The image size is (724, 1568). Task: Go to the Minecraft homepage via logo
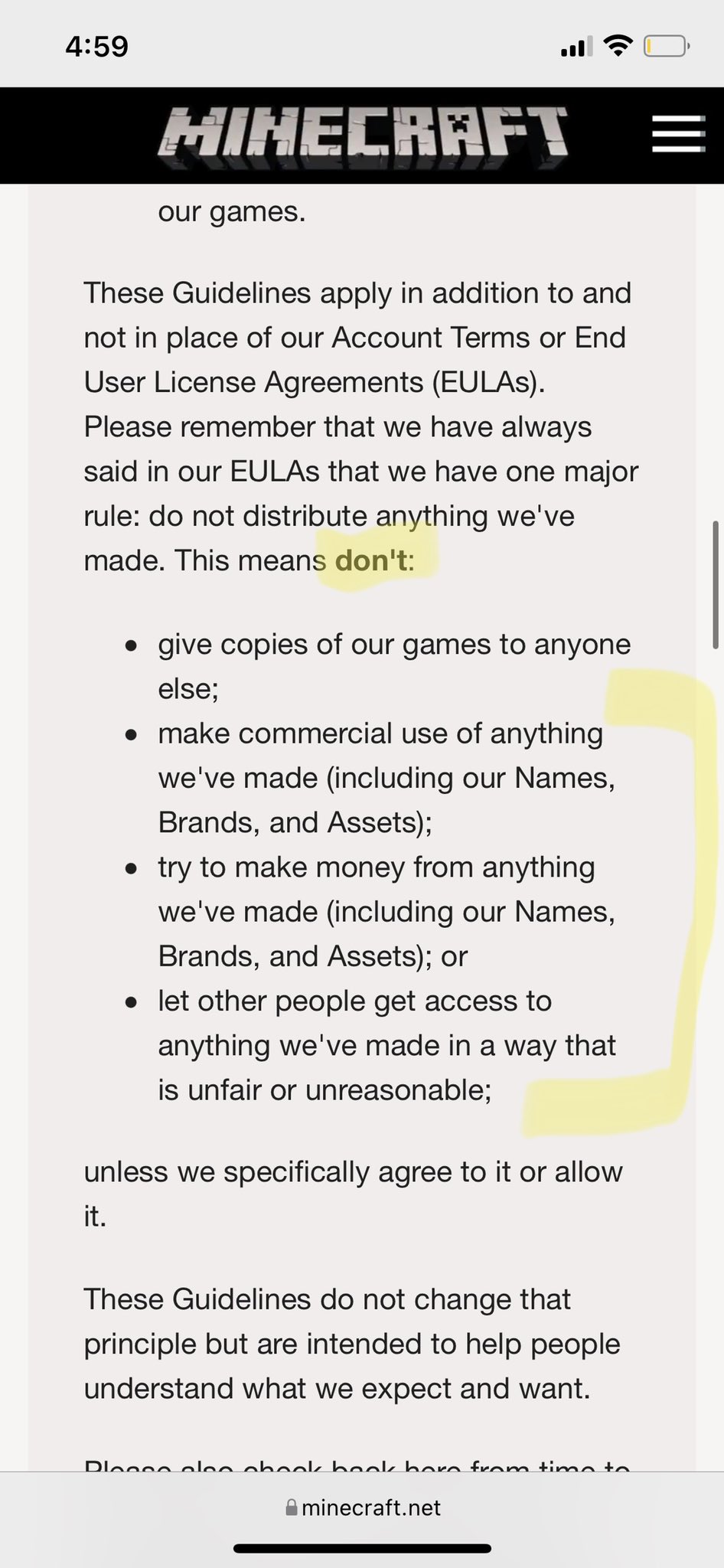coord(363,136)
